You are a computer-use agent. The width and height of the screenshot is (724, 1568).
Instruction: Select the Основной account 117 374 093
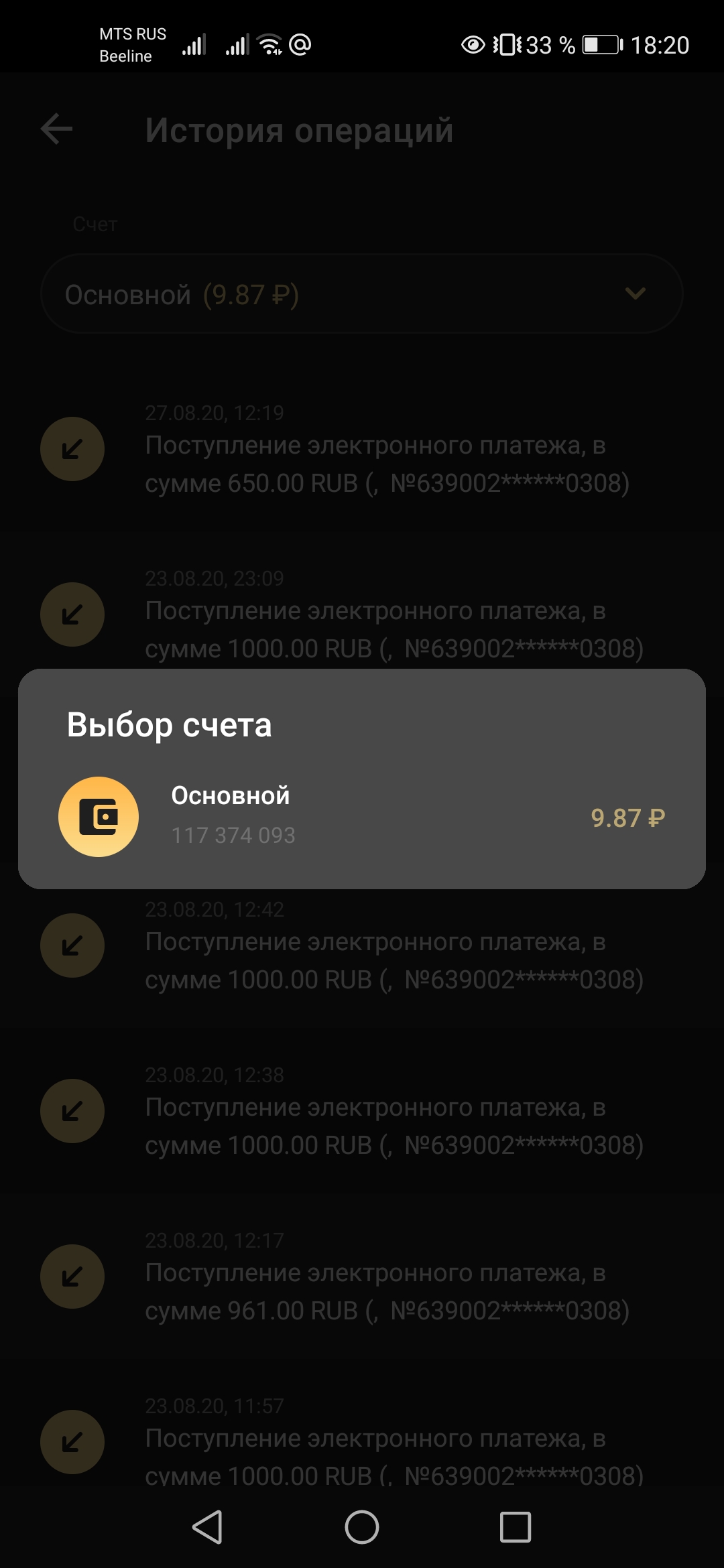pyautogui.click(x=362, y=816)
